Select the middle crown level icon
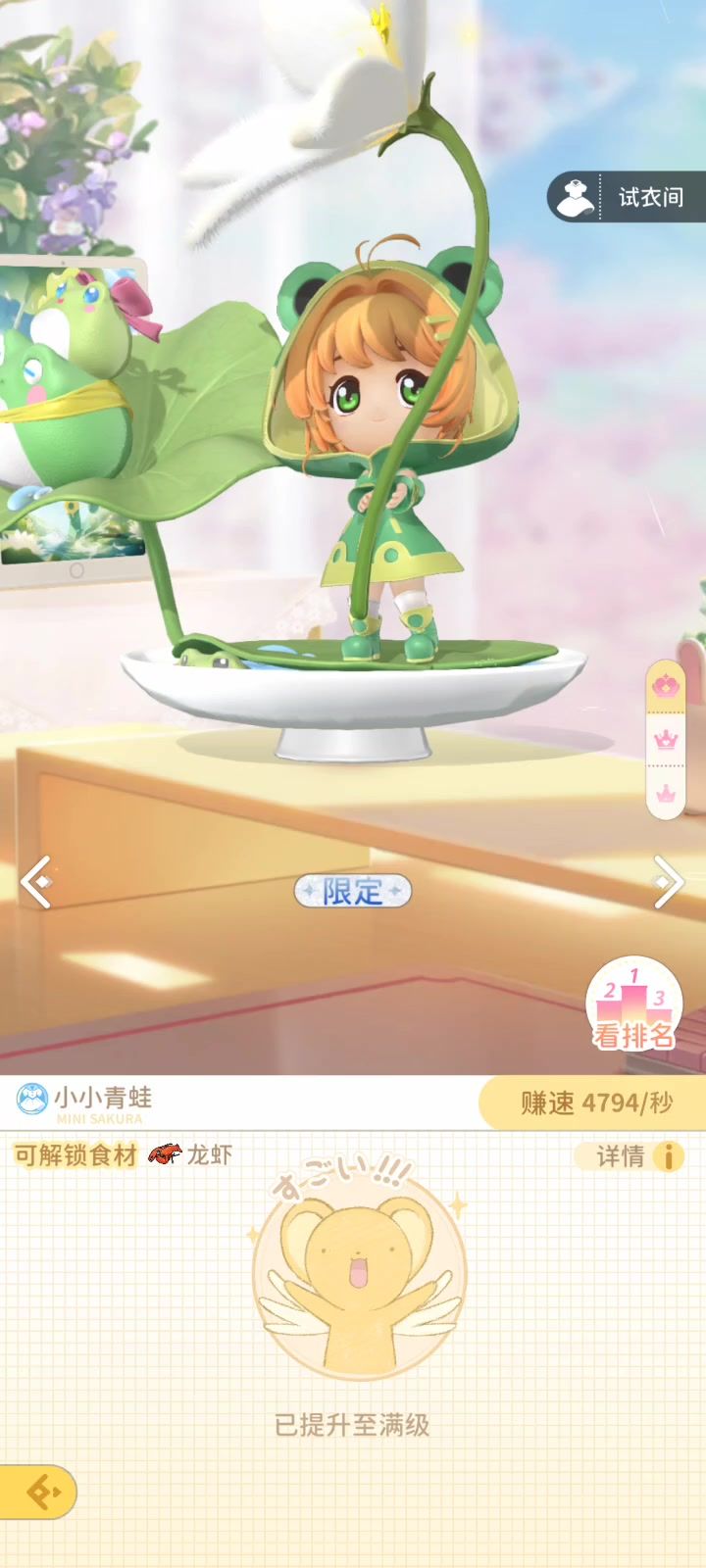This screenshot has height=1568, width=706. click(666, 739)
